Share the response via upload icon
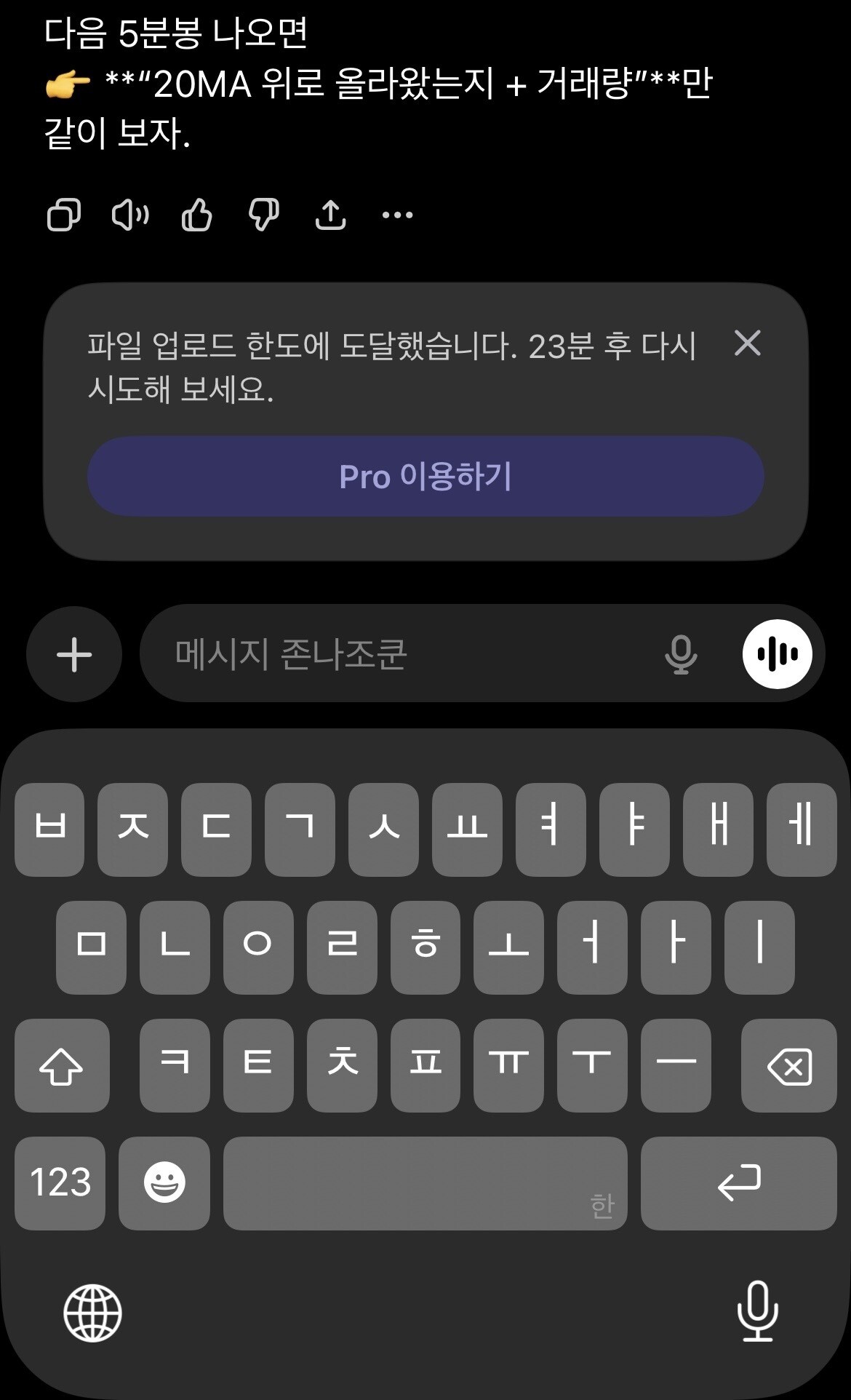This screenshot has width=851, height=1400. point(330,215)
